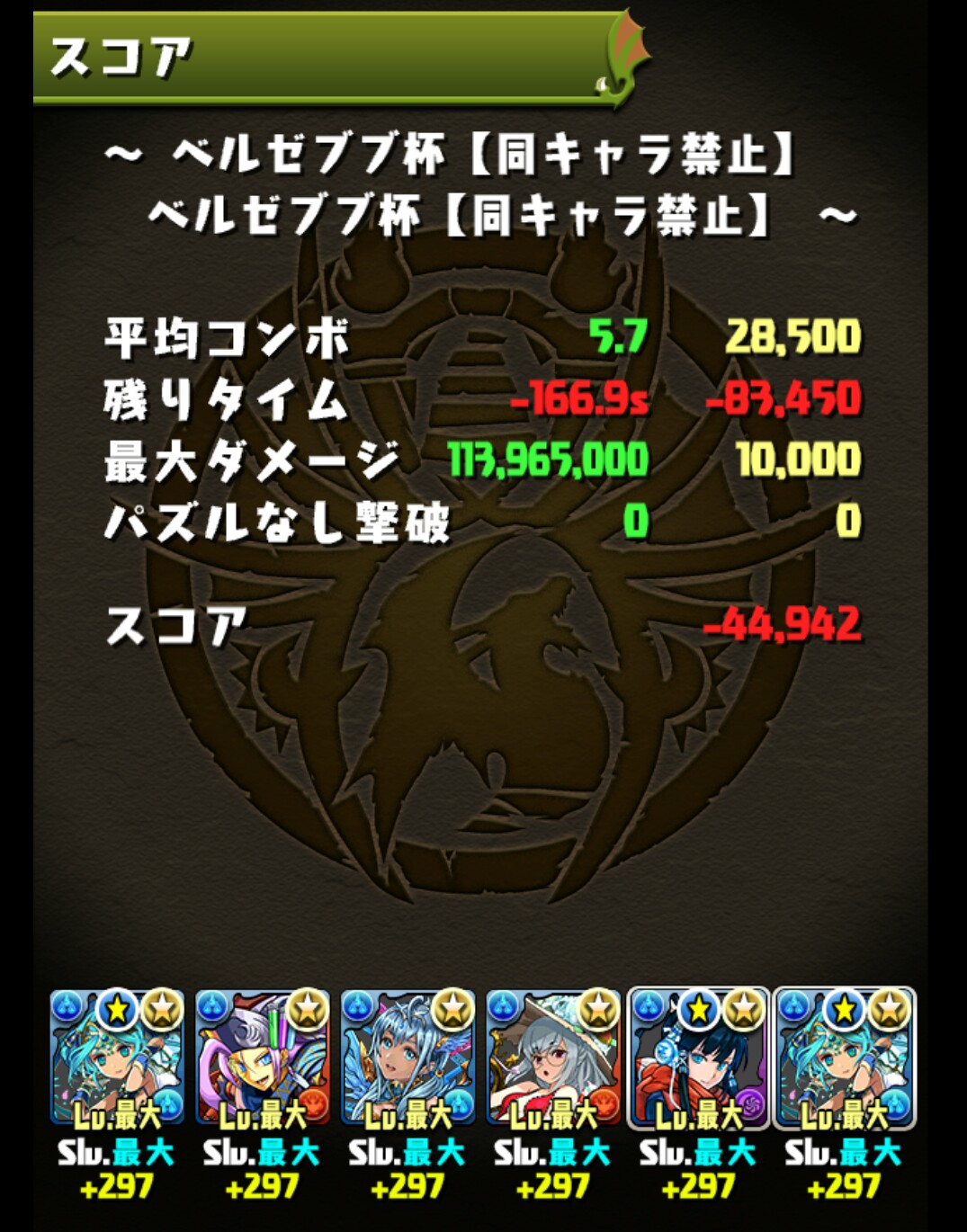The height and width of the screenshot is (1232, 967).
Task: Select the gray-haired witch with glasses
Action: pos(552,1058)
